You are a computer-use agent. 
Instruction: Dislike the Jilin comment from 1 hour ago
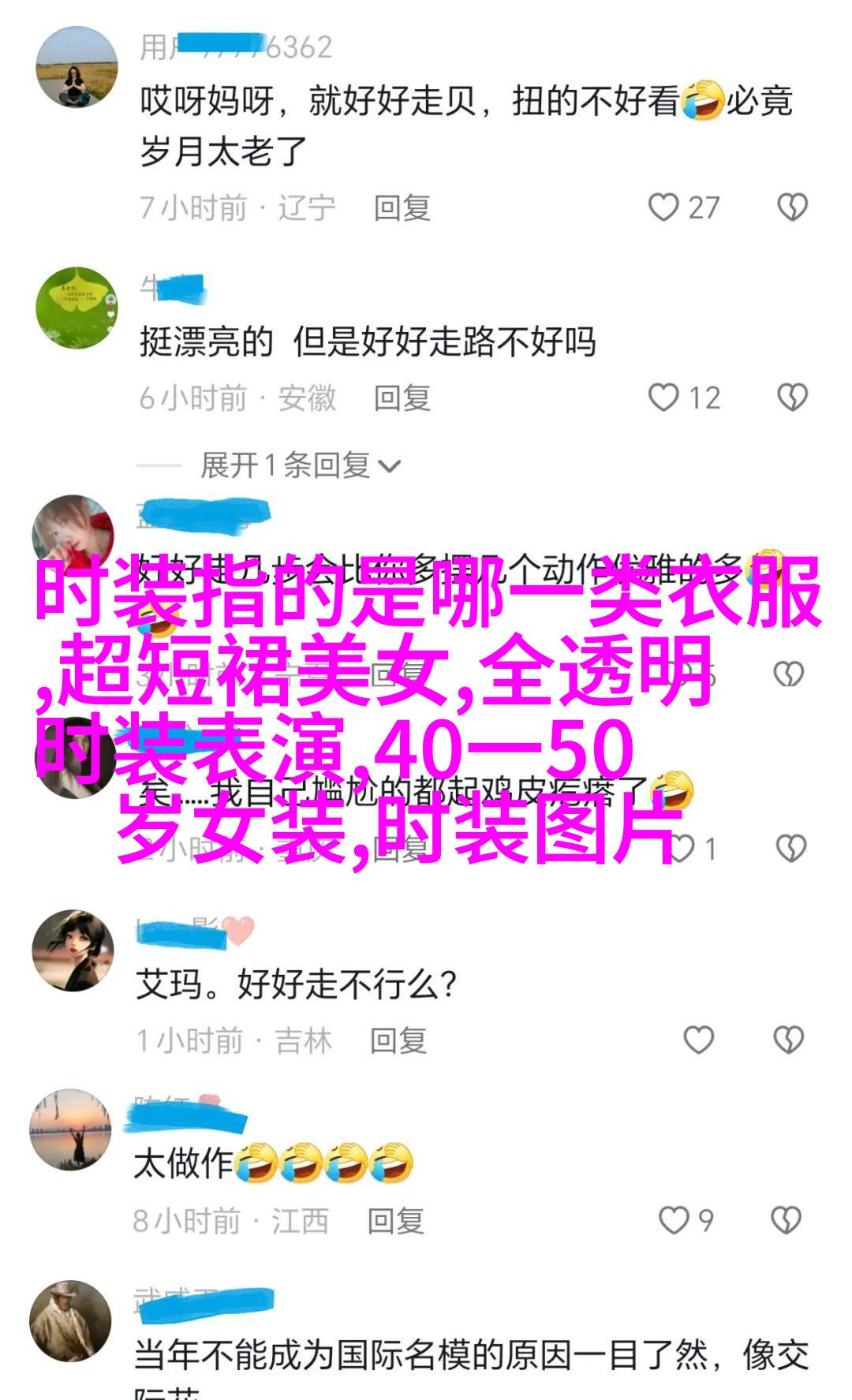pos(788,1040)
